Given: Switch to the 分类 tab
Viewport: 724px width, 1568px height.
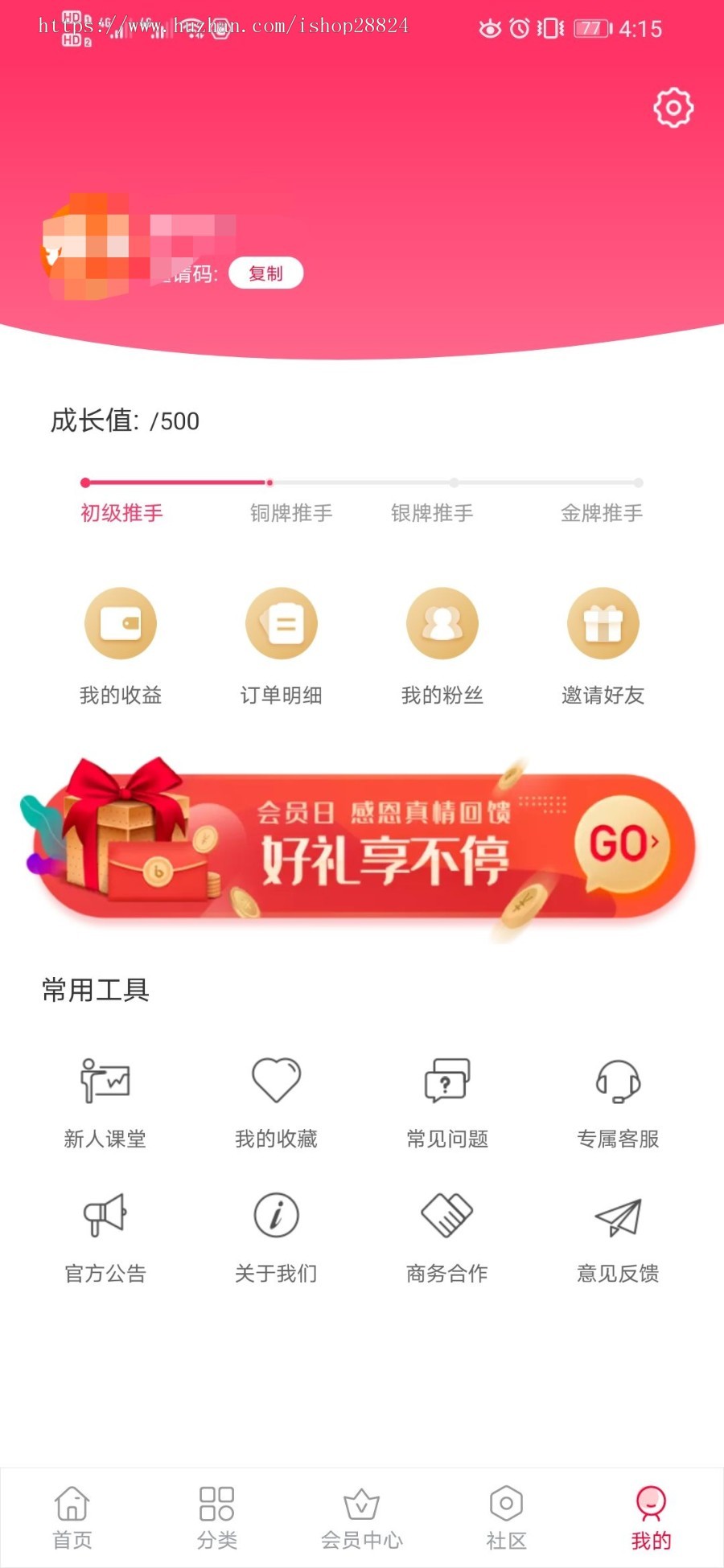Looking at the screenshot, I should tap(217, 1517).
